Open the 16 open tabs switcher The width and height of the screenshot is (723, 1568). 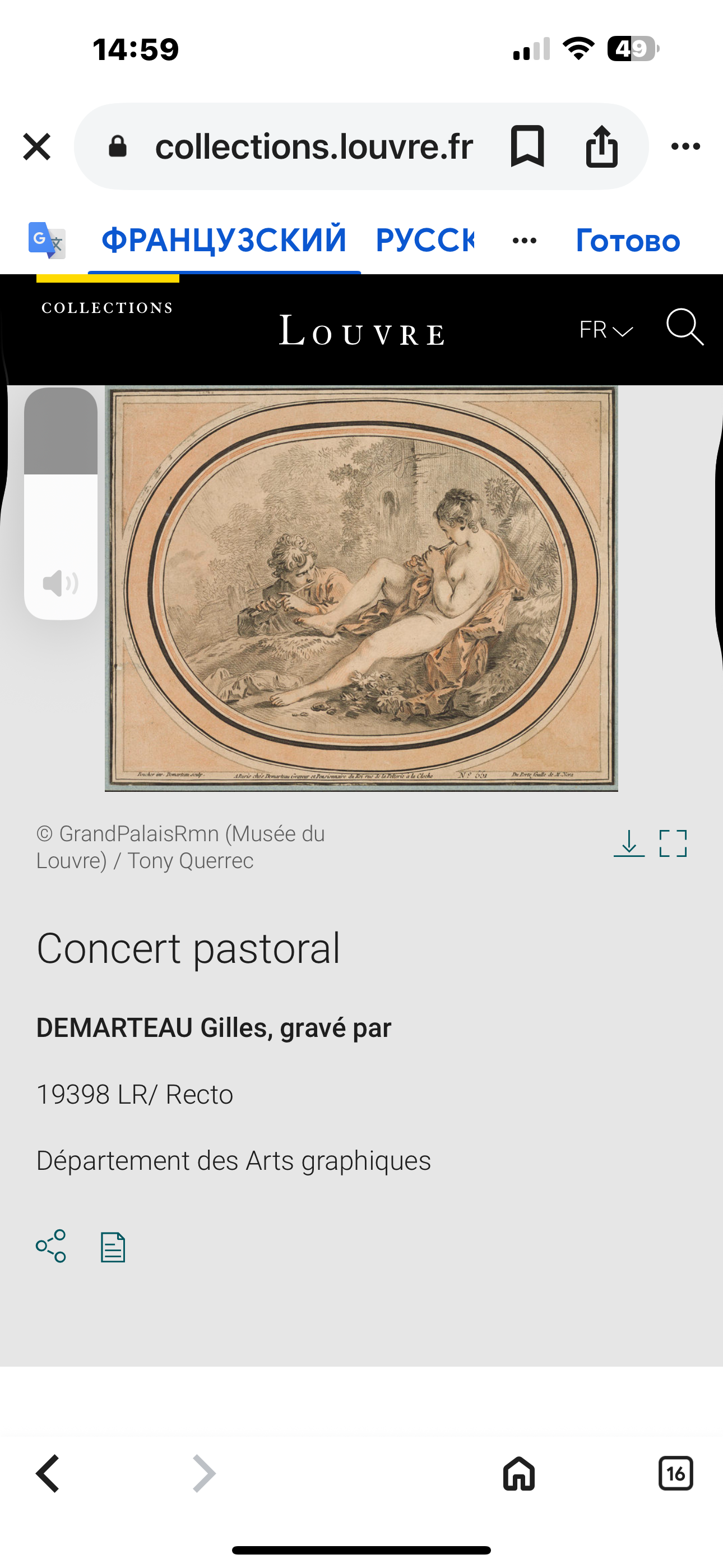click(675, 1474)
